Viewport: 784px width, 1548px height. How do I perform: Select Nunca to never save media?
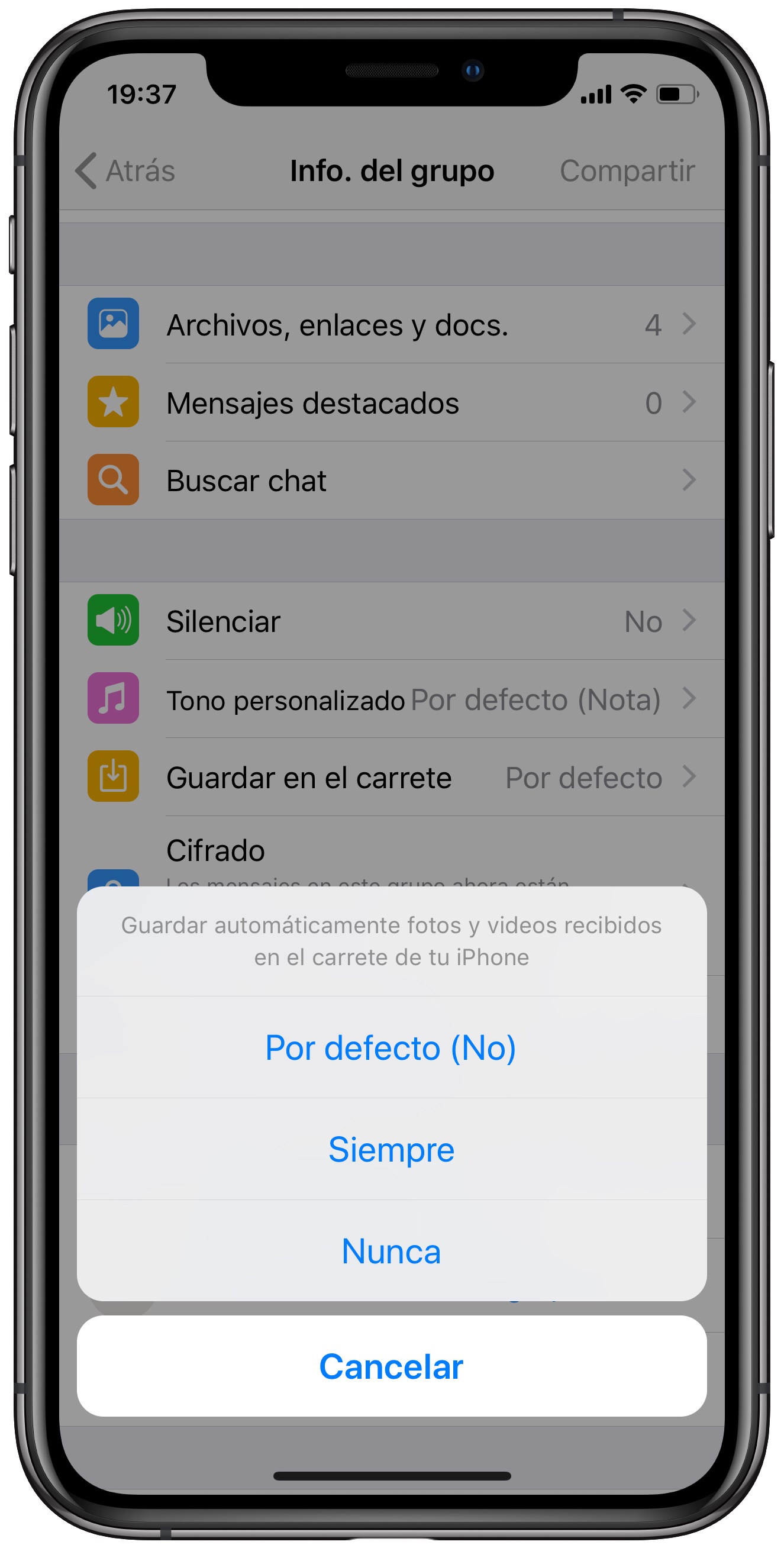click(x=391, y=1251)
